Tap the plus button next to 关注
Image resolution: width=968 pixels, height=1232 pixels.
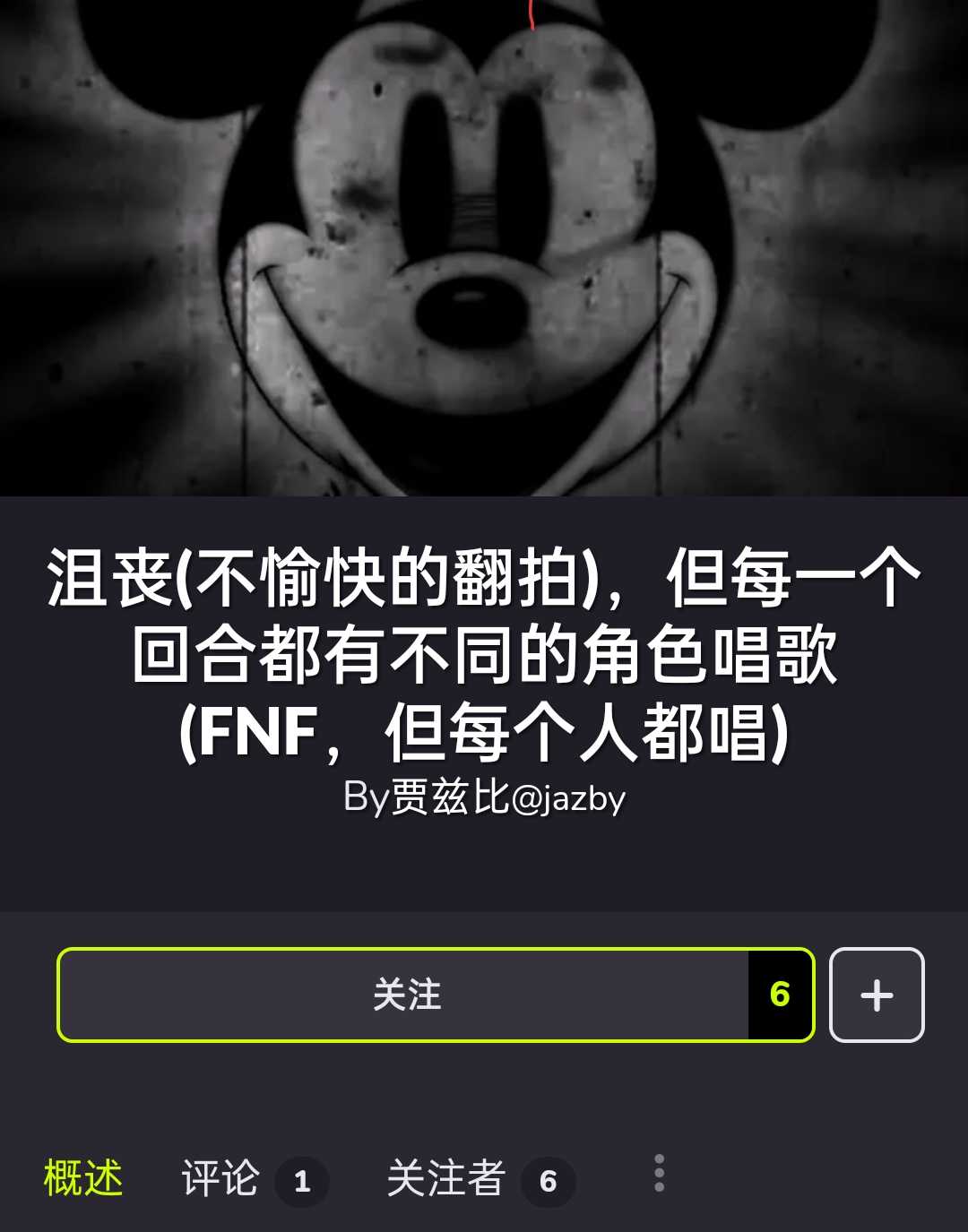tap(876, 995)
